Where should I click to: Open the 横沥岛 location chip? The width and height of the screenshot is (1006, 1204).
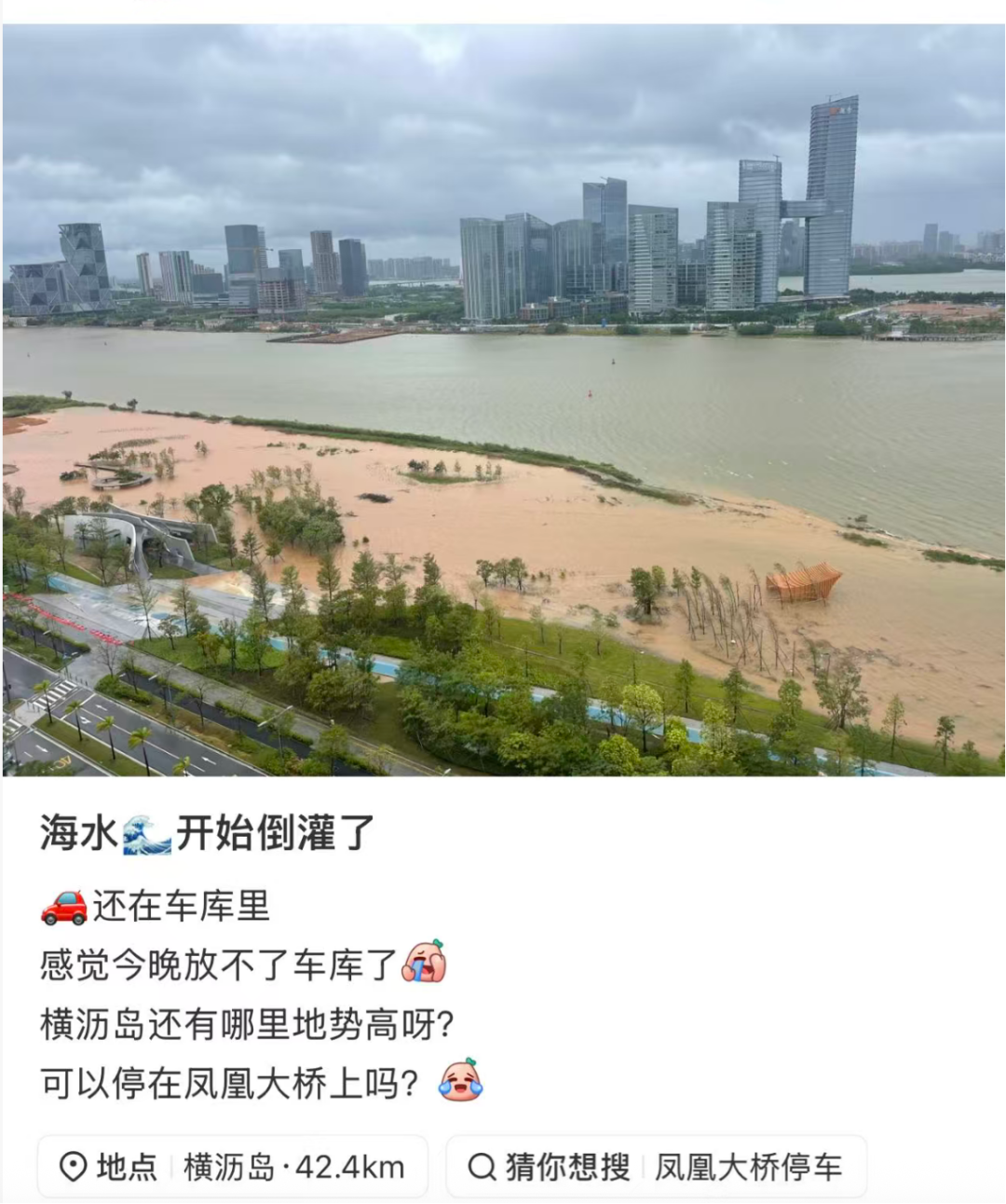click(x=233, y=1167)
